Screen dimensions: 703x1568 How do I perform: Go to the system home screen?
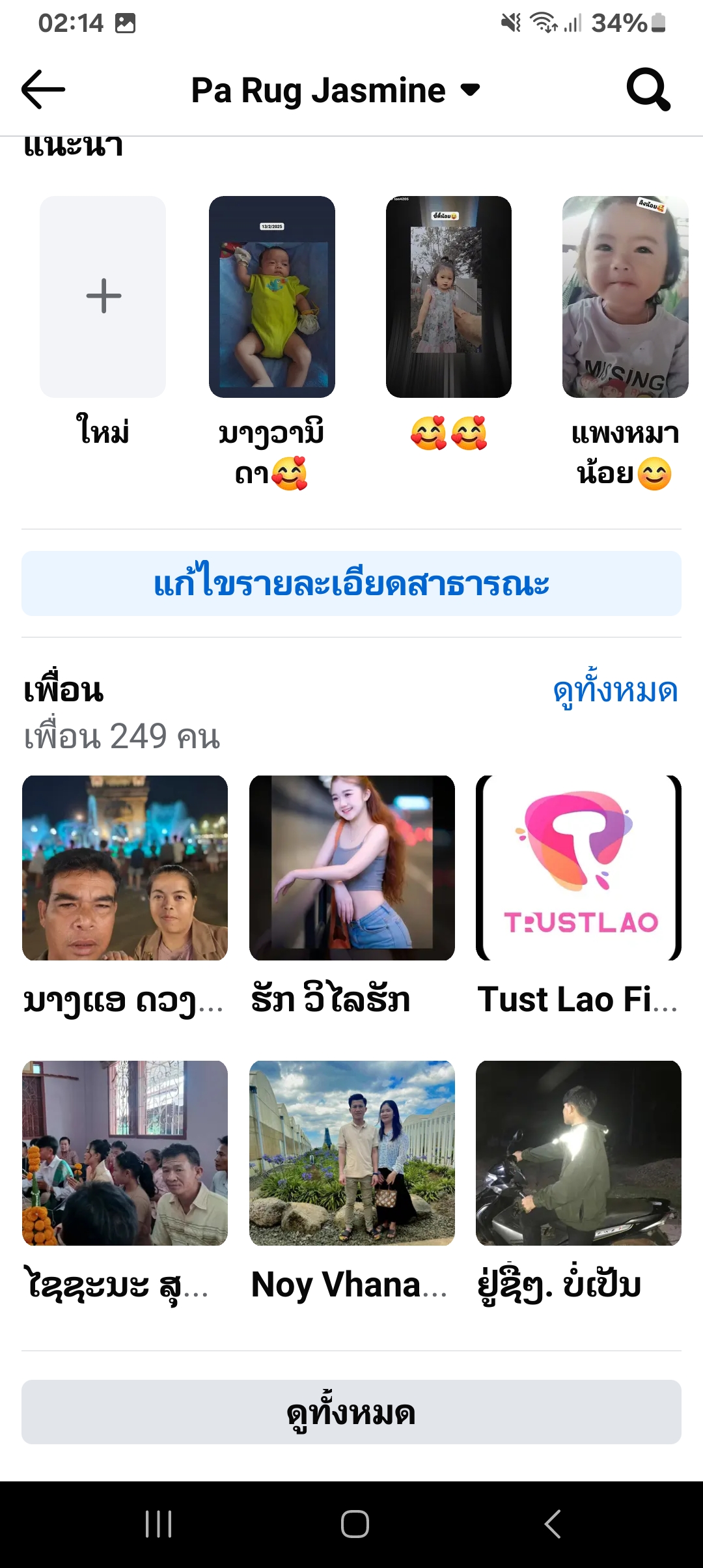(x=355, y=1524)
